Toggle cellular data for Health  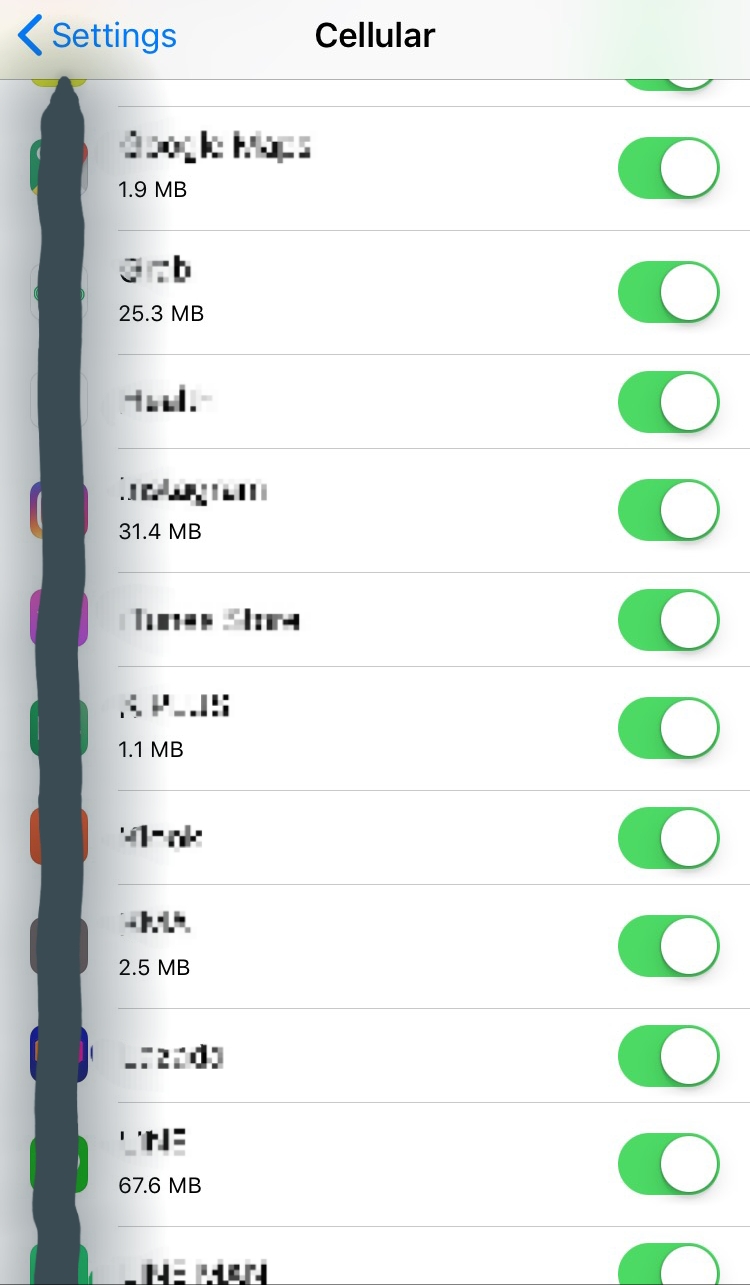pyautogui.click(x=668, y=401)
